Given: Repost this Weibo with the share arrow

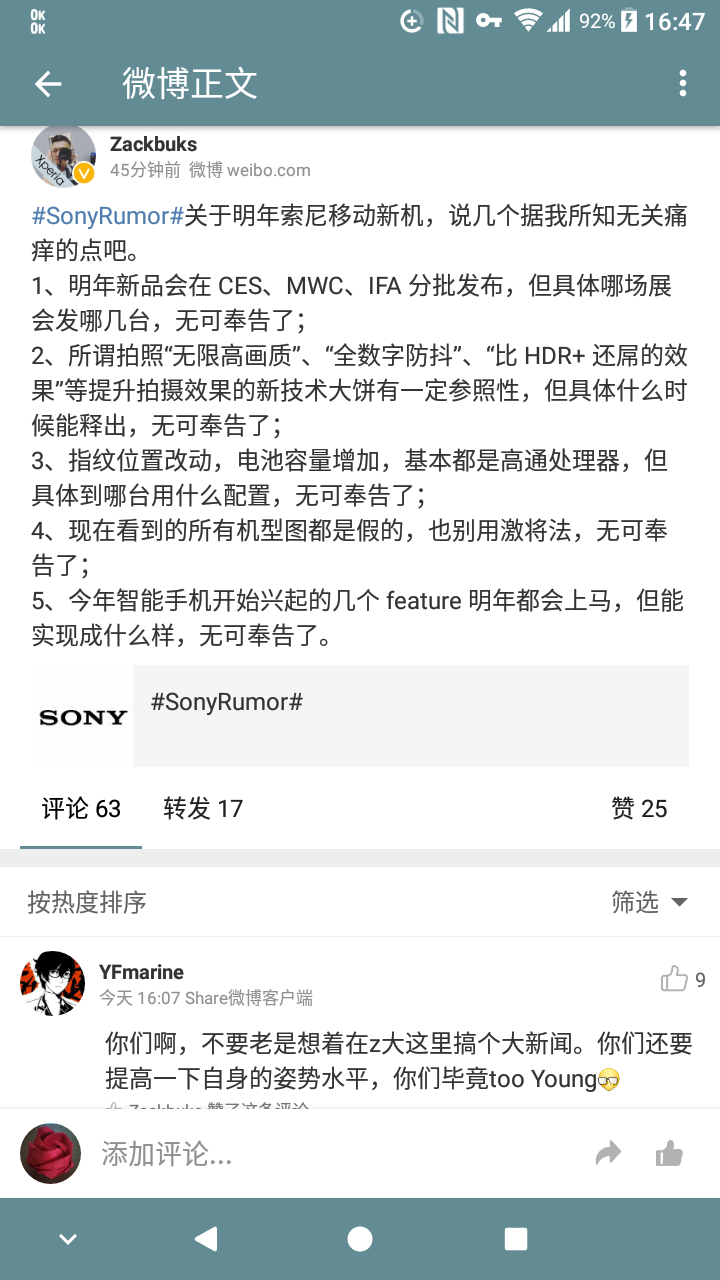Looking at the screenshot, I should (608, 1154).
